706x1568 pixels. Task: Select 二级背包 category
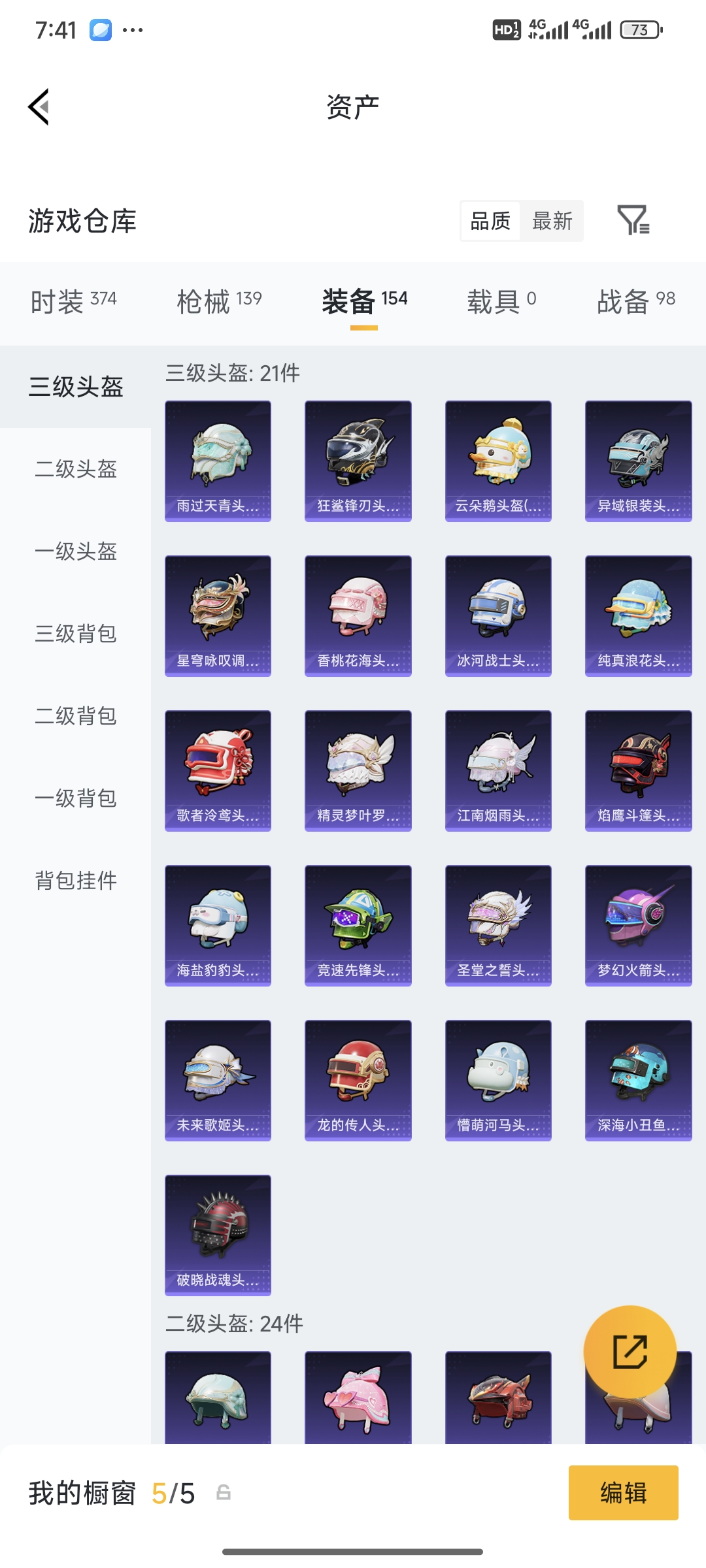click(x=76, y=716)
